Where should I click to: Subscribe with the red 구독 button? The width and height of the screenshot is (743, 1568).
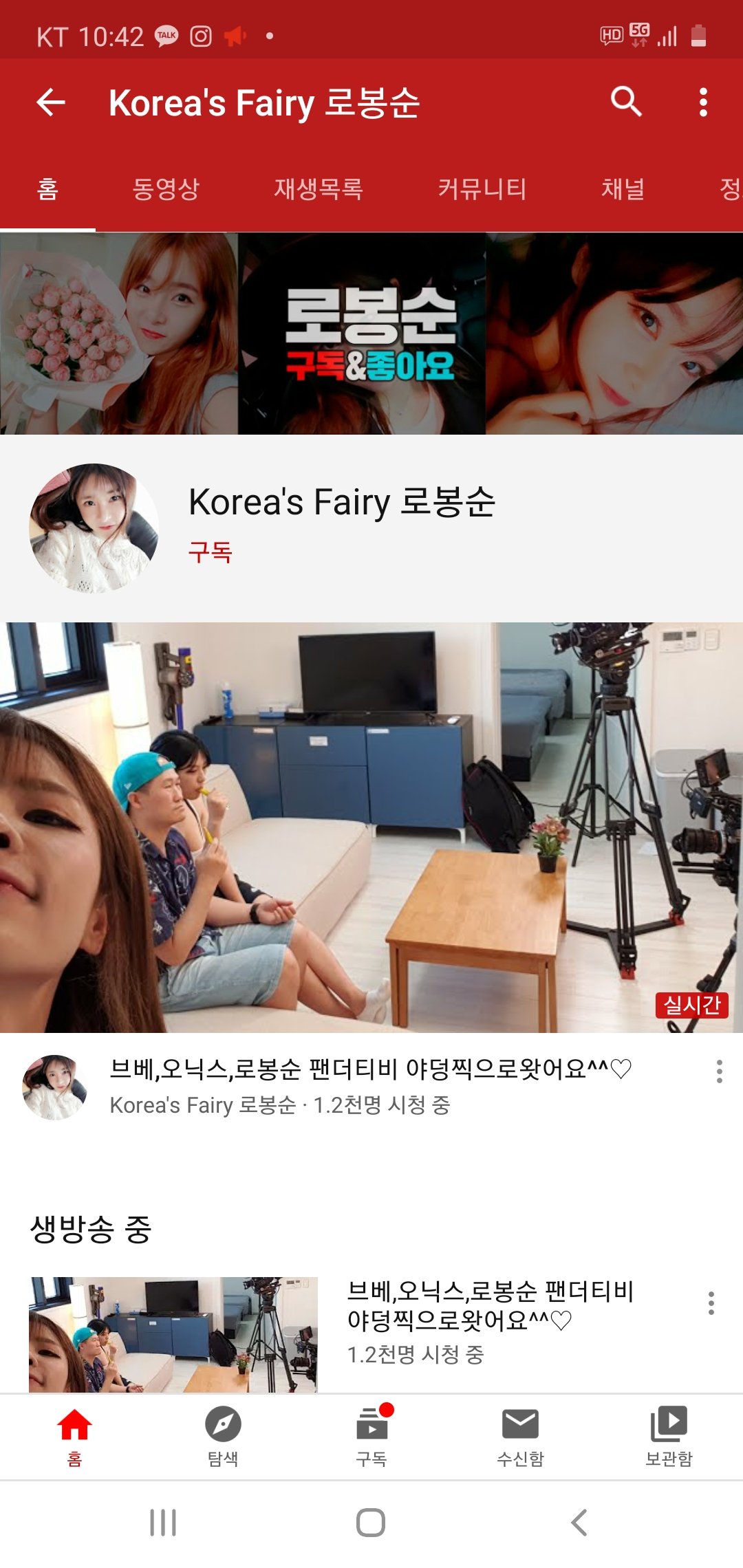pyautogui.click(x=211, y=552)
